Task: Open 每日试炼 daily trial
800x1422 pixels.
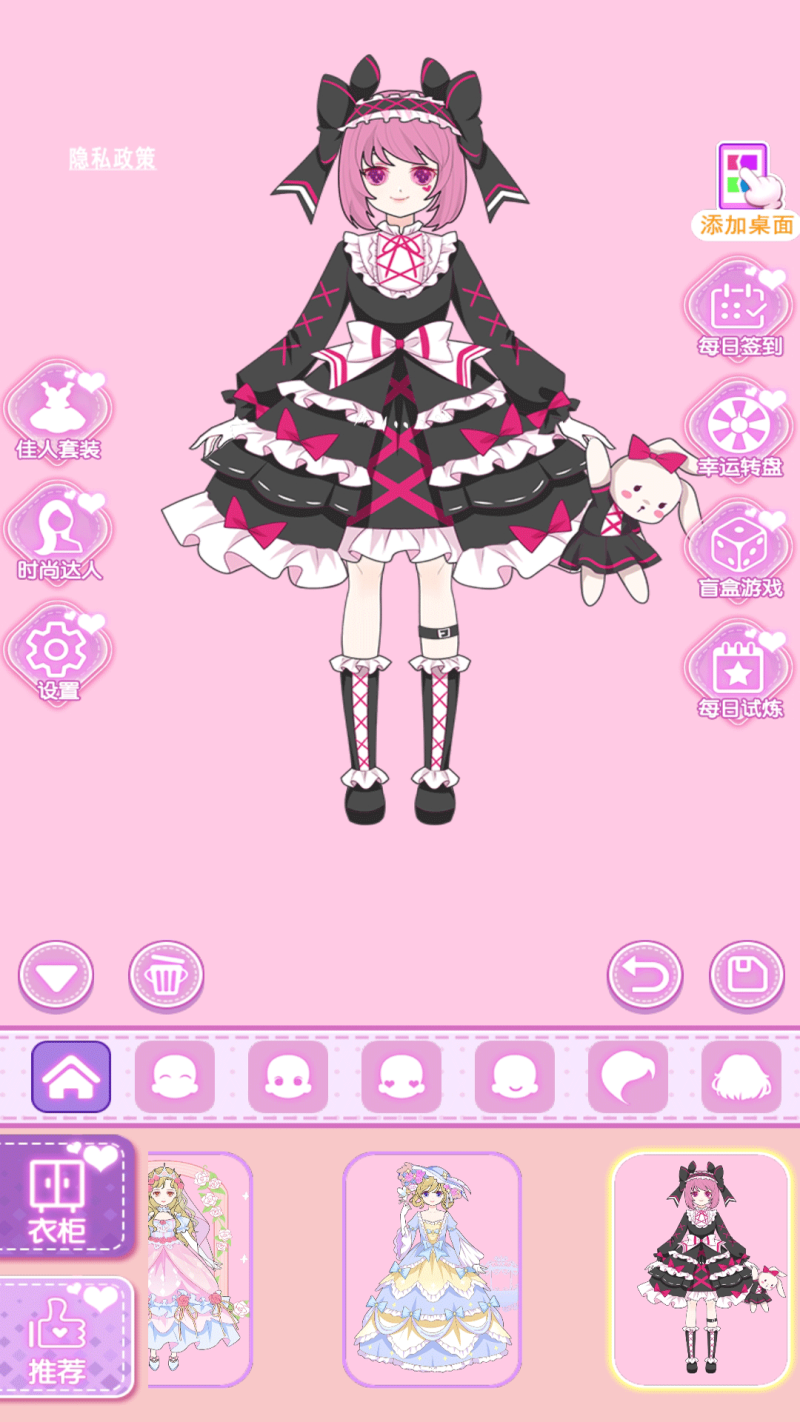Action: (x=740, y=672)
